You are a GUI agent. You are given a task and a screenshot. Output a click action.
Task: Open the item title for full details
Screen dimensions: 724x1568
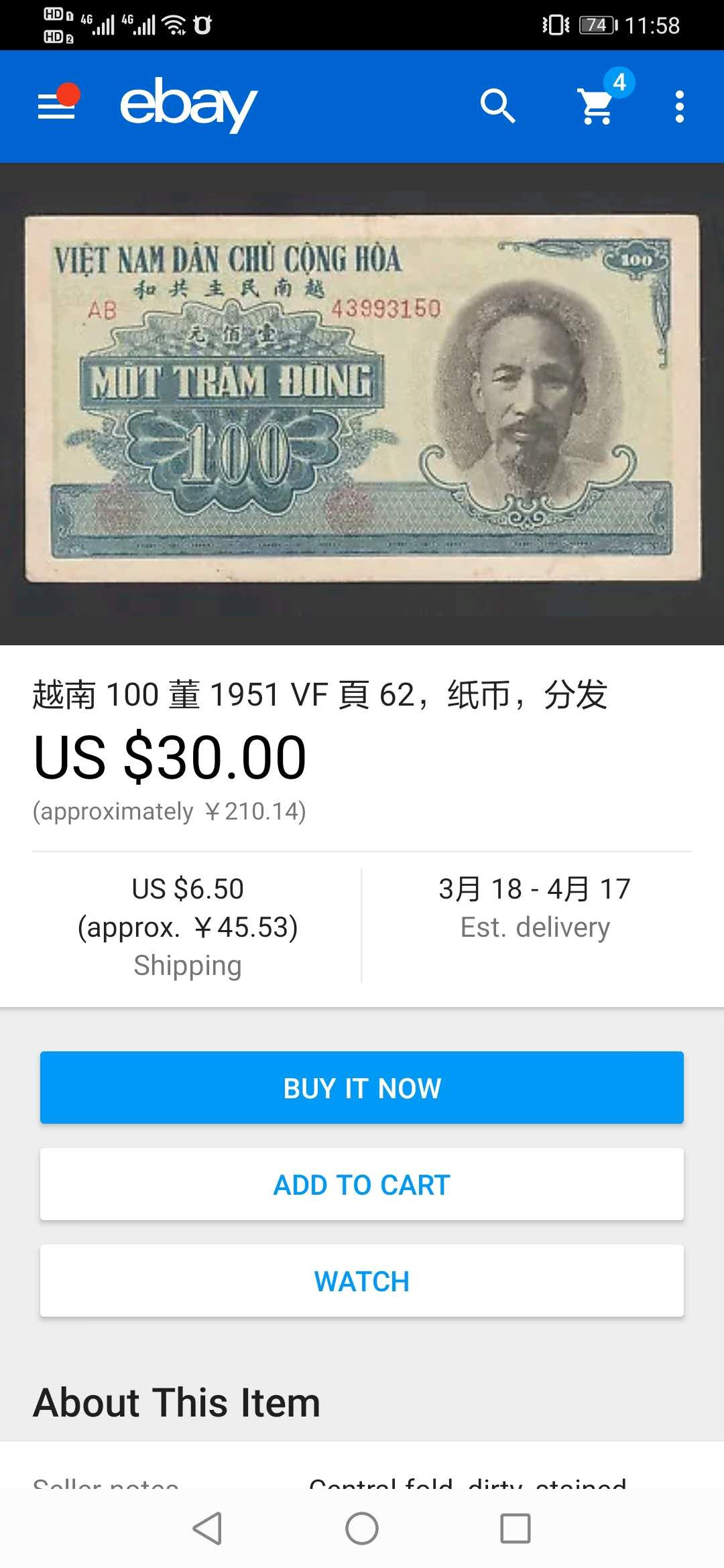click(x=320, y=696)
